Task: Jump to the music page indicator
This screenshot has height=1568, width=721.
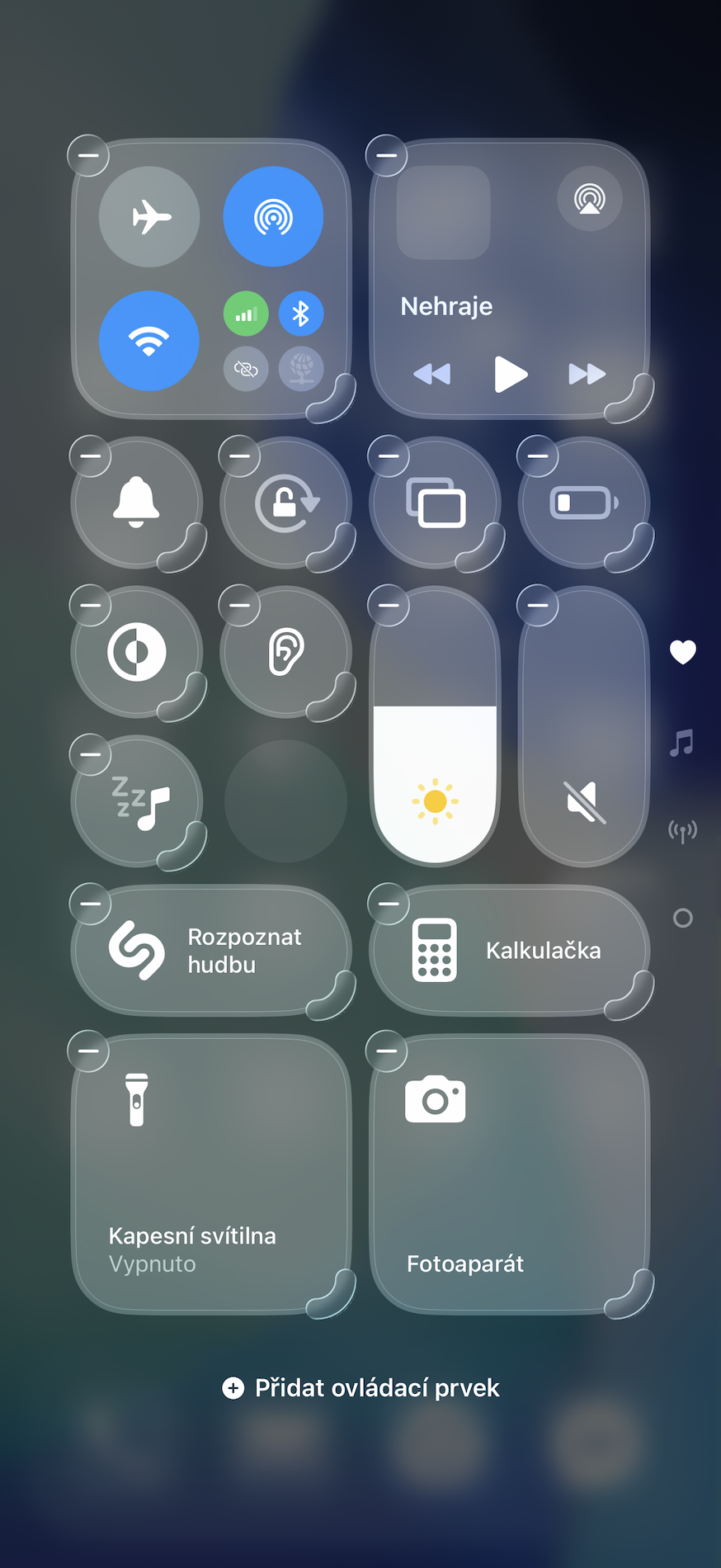Action: click(682, 743)
